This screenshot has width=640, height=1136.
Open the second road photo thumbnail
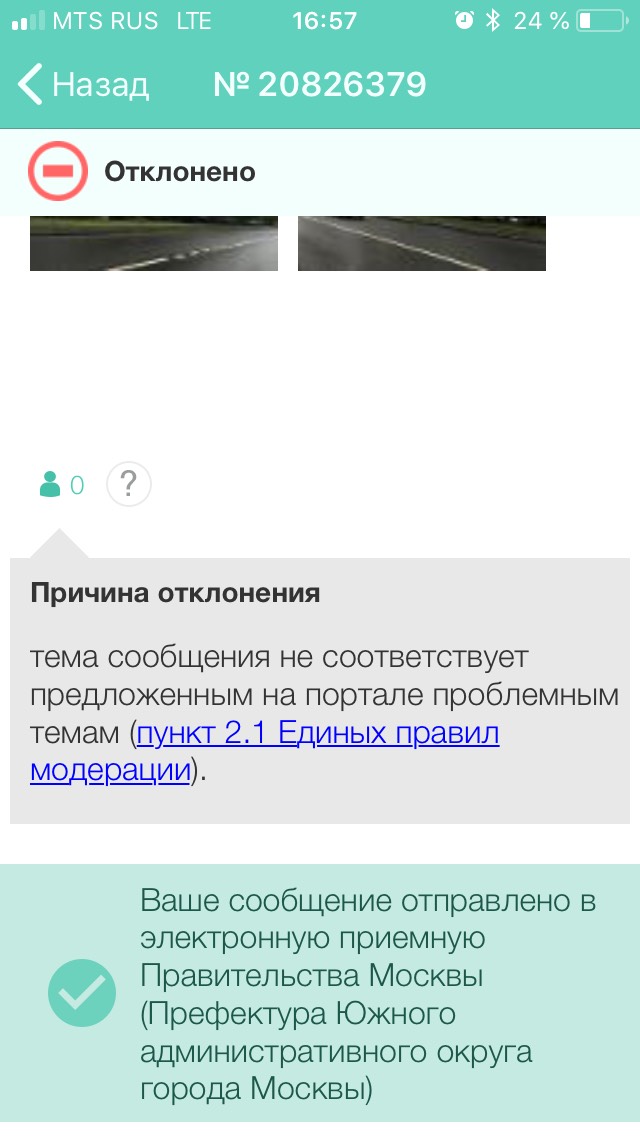tap(421, 244)
